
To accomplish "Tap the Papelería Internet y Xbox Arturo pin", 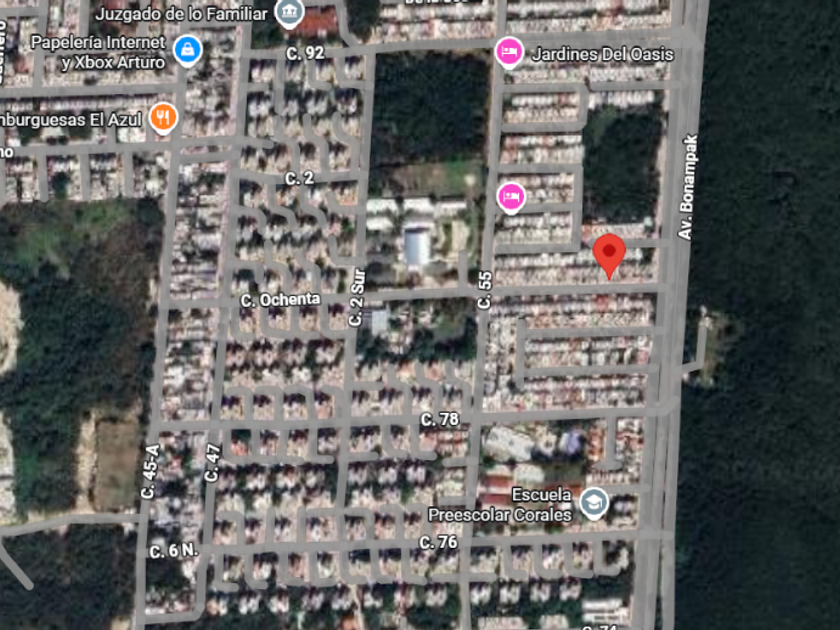I will (x=188, y=50).
